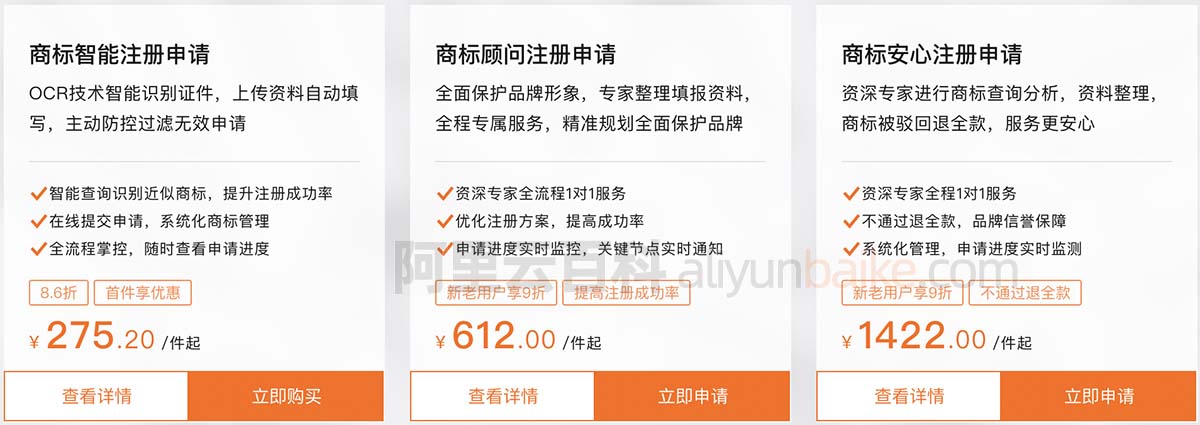Tap 立即申请 for 商标顾问注册申请

point(692,396)
